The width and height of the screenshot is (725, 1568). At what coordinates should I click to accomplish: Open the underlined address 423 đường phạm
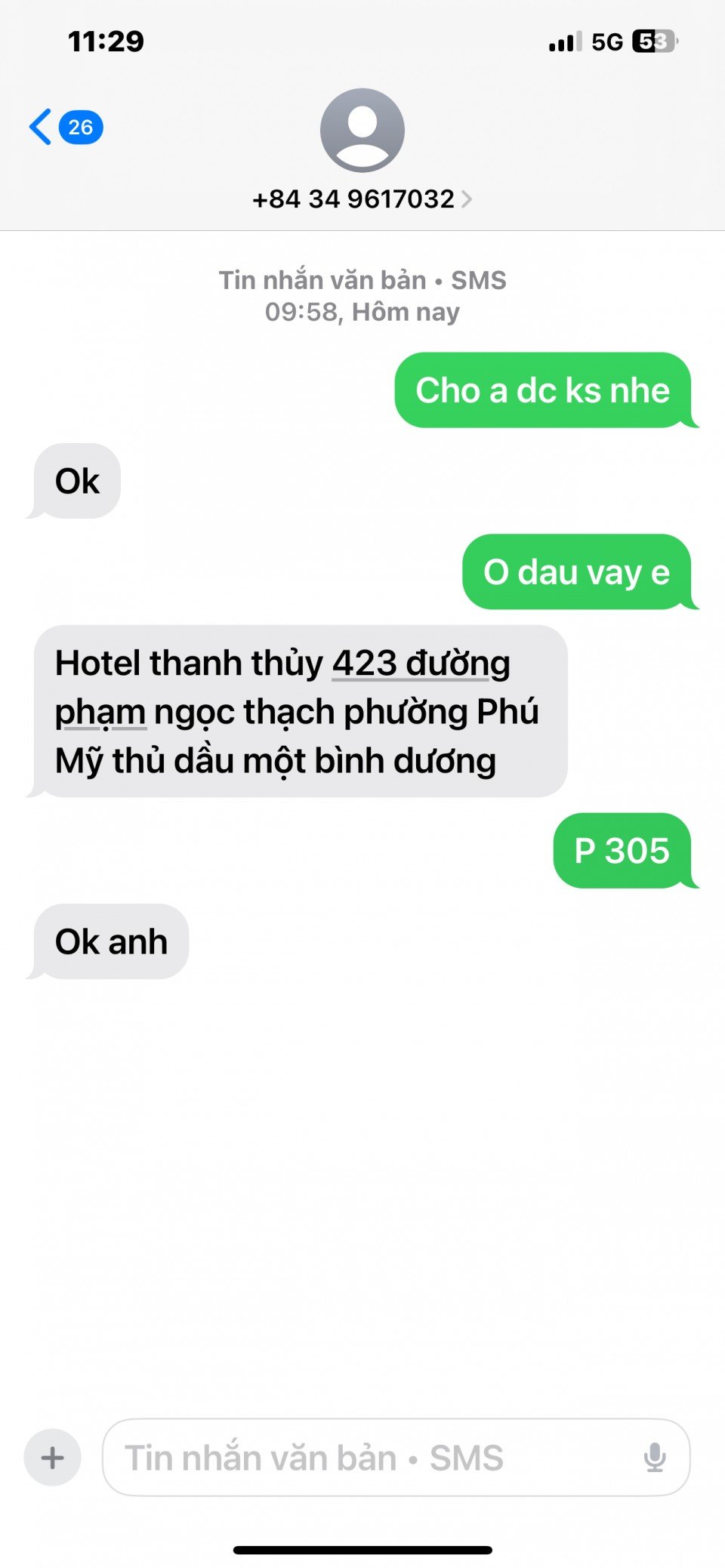pos(420,664)
